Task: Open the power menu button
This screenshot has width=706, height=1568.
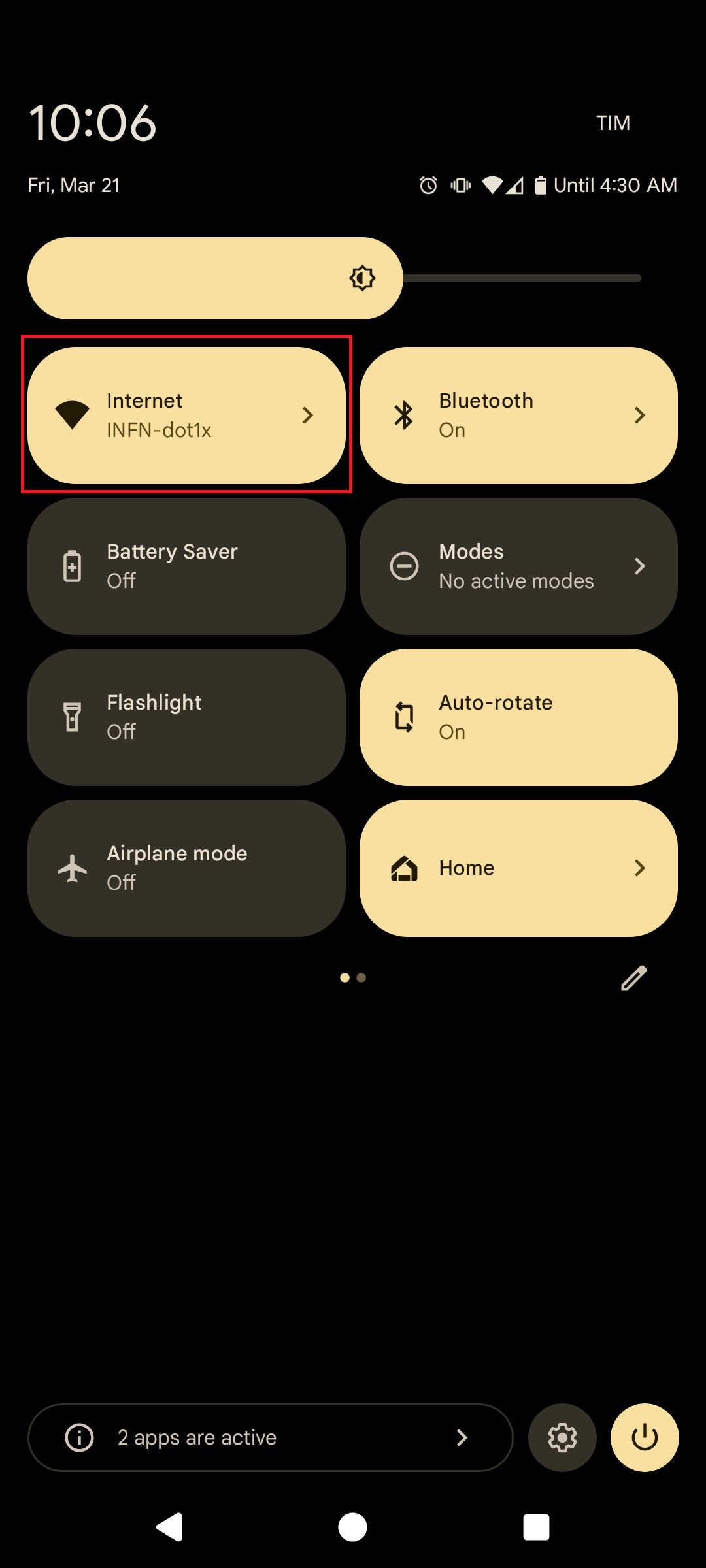Action: [645, 1437]
